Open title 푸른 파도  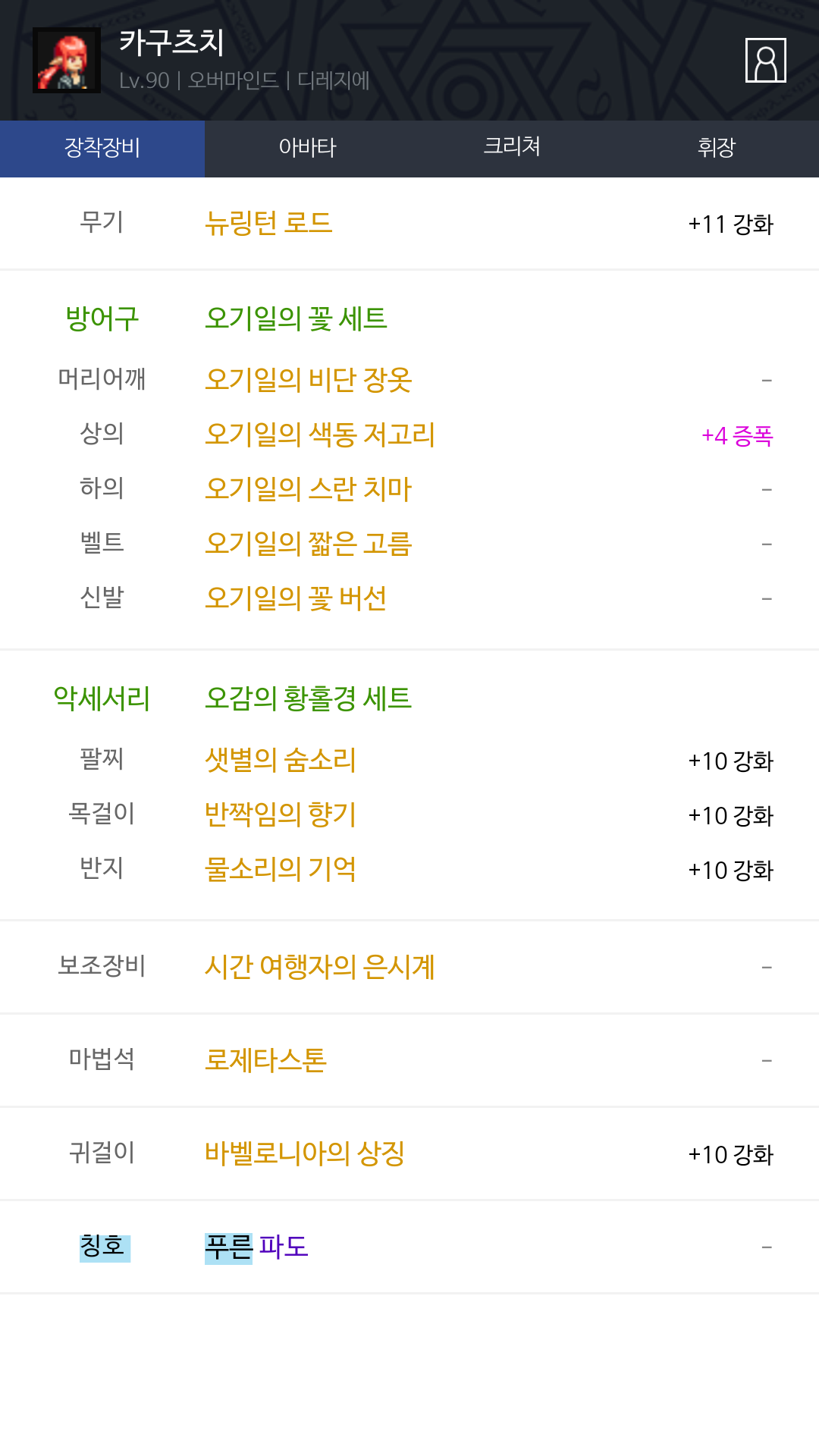point(256,1247)
